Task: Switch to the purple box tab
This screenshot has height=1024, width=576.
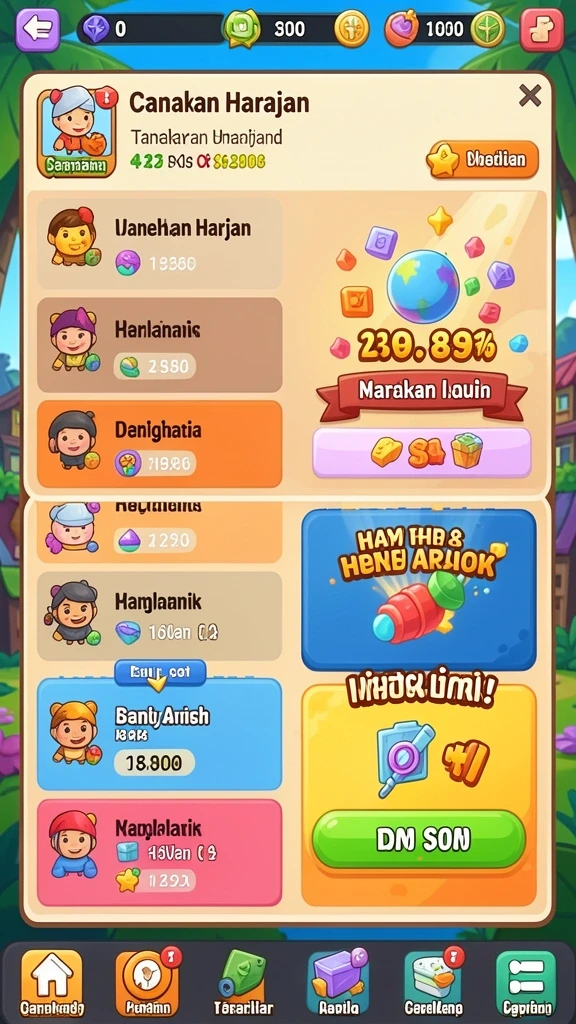Action: coord(338,984)
